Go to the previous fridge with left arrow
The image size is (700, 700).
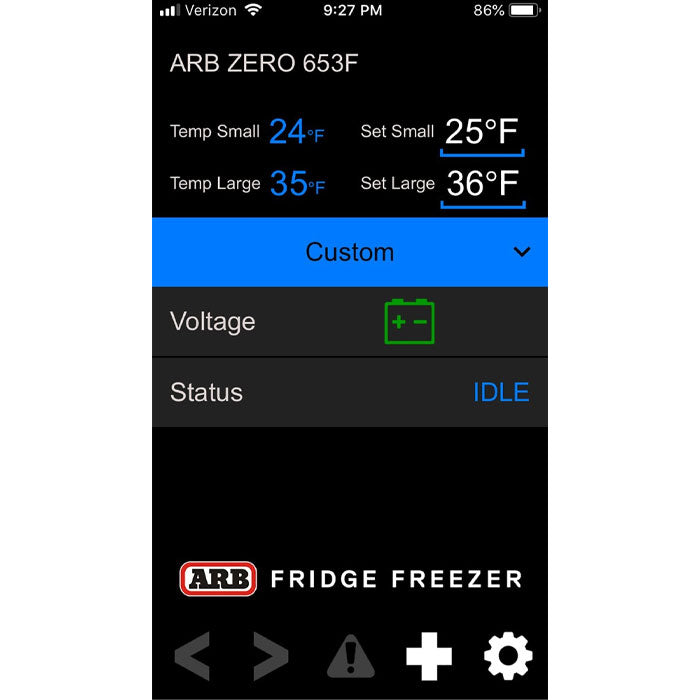click(192, 656)
